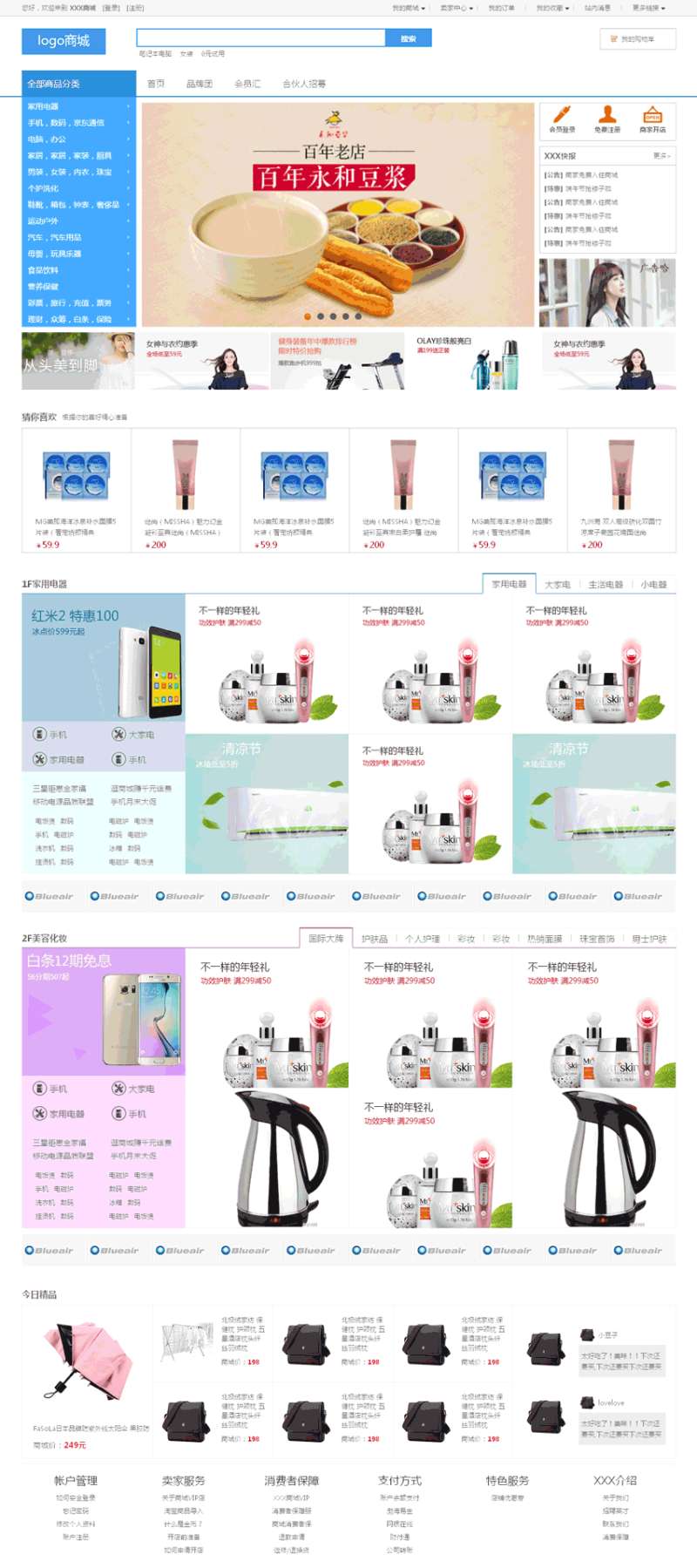This screenshot has width=697, height=1568.
Task: Open 我的购物车 shopping cart
Action: pos(639,39)
